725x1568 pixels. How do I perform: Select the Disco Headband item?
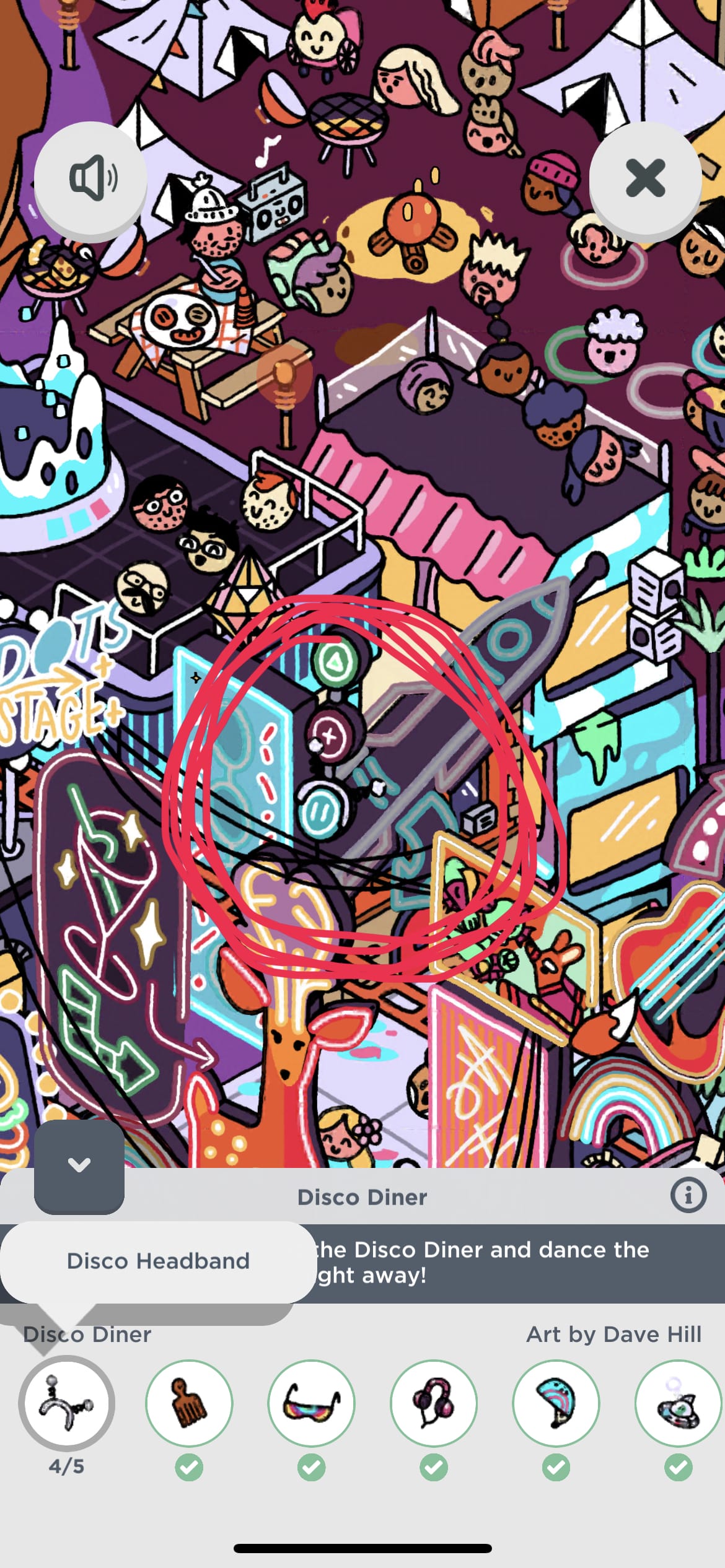coord(66,1403)
